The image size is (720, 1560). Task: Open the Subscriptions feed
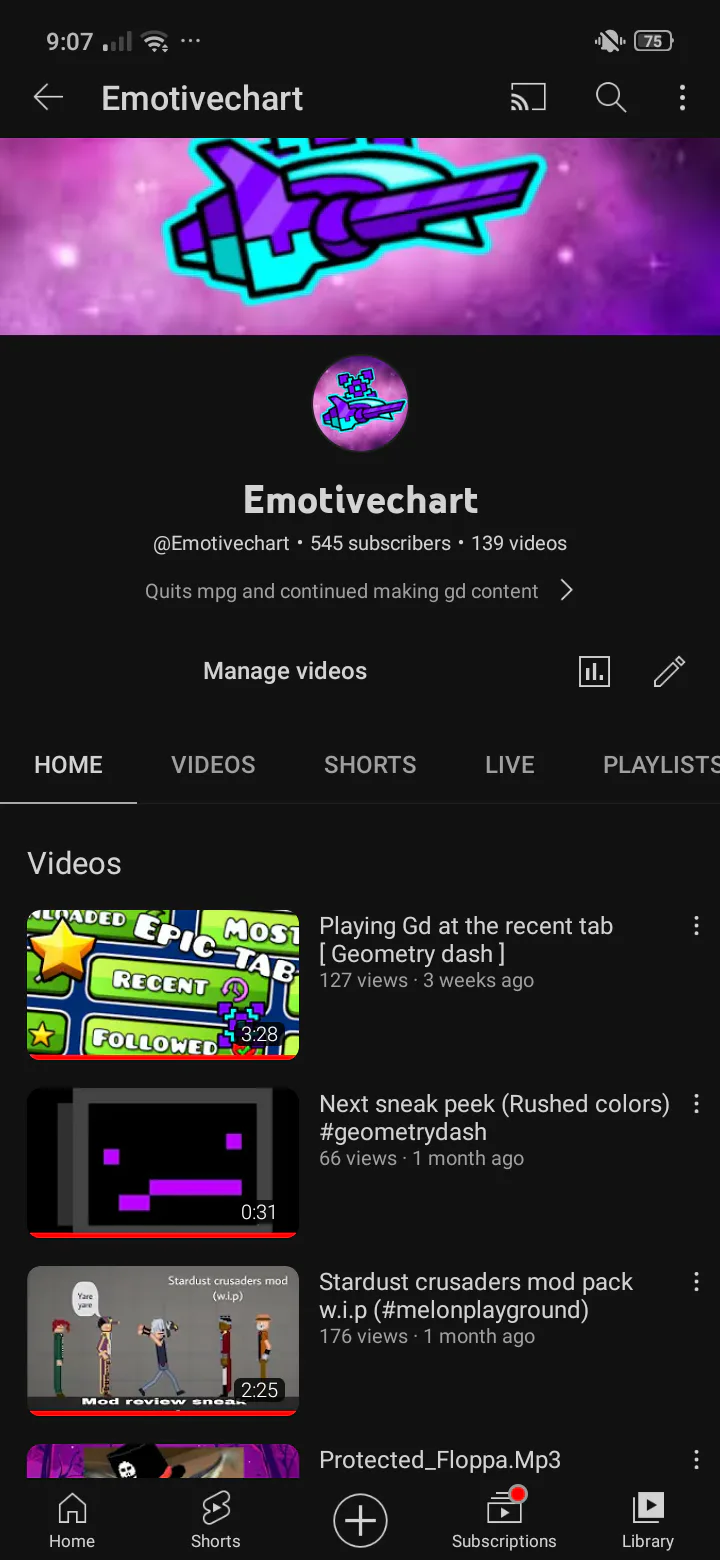coord(504,1520)
